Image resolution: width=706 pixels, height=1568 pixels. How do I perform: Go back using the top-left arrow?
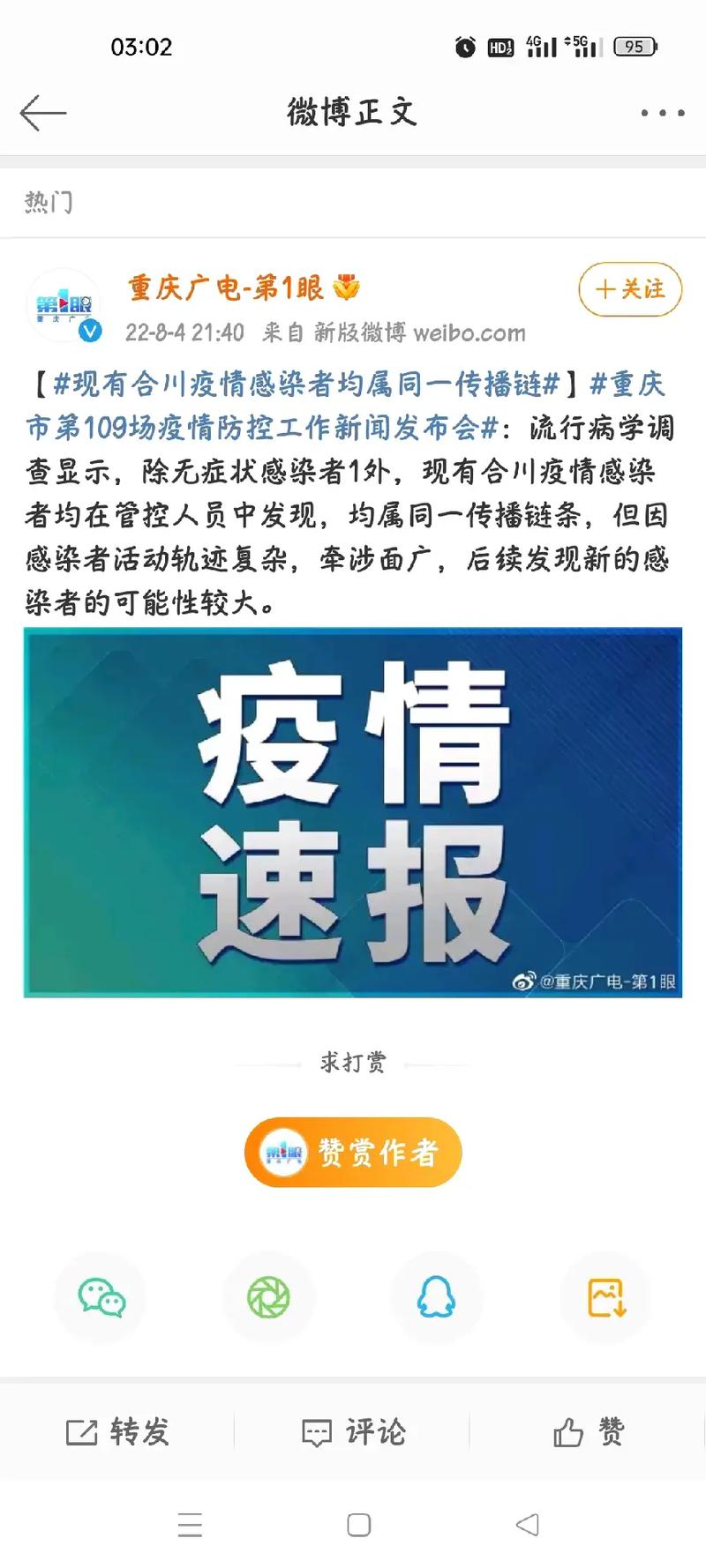pyautogui.click(x=42, y=113)
